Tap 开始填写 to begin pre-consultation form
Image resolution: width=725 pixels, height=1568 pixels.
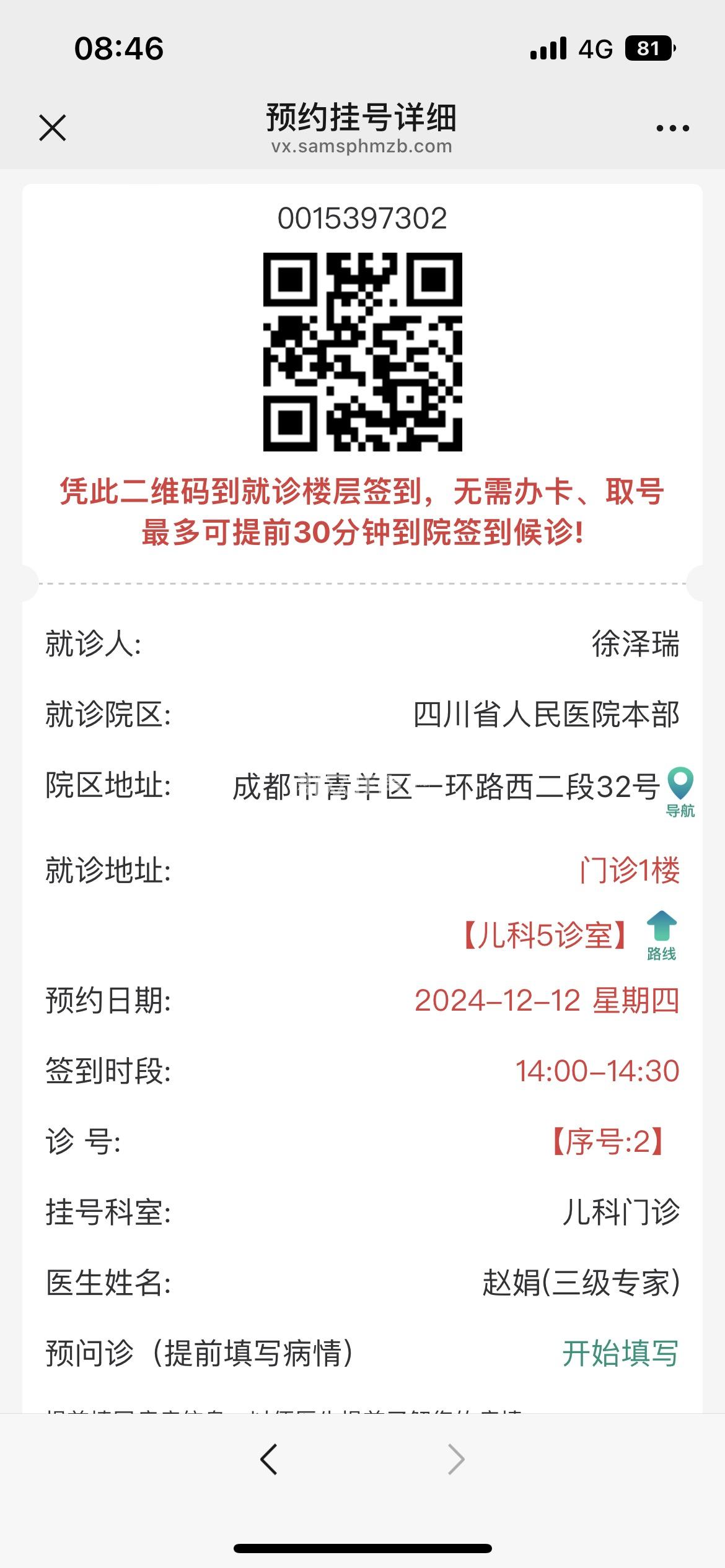pyautogui.click(x=620, y=1352)
